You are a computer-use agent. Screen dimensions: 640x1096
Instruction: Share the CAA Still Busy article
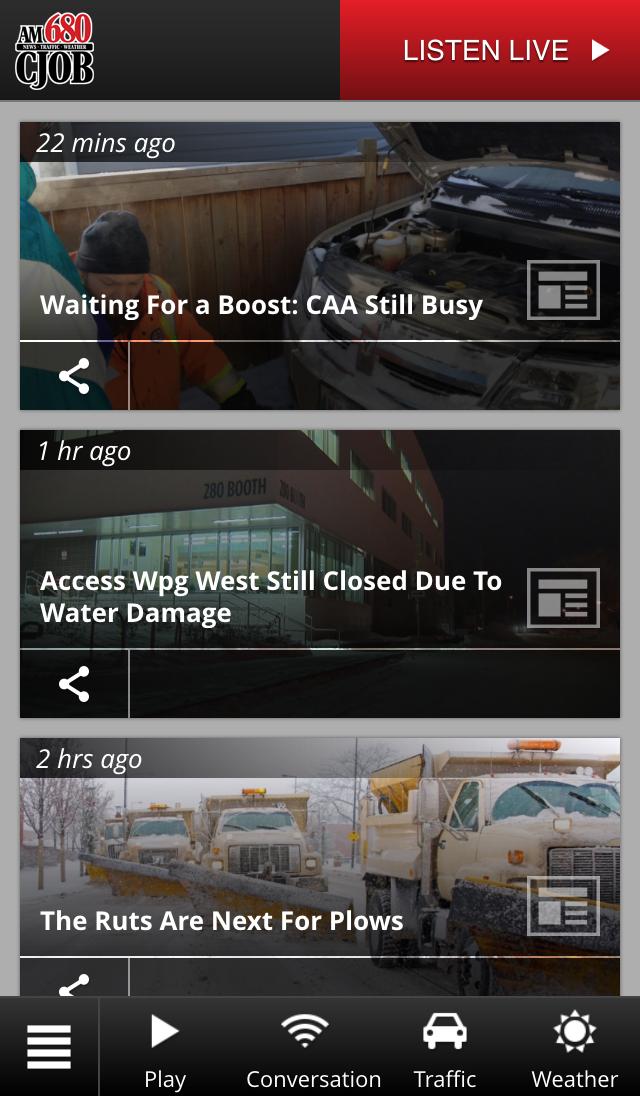point(74,376)
